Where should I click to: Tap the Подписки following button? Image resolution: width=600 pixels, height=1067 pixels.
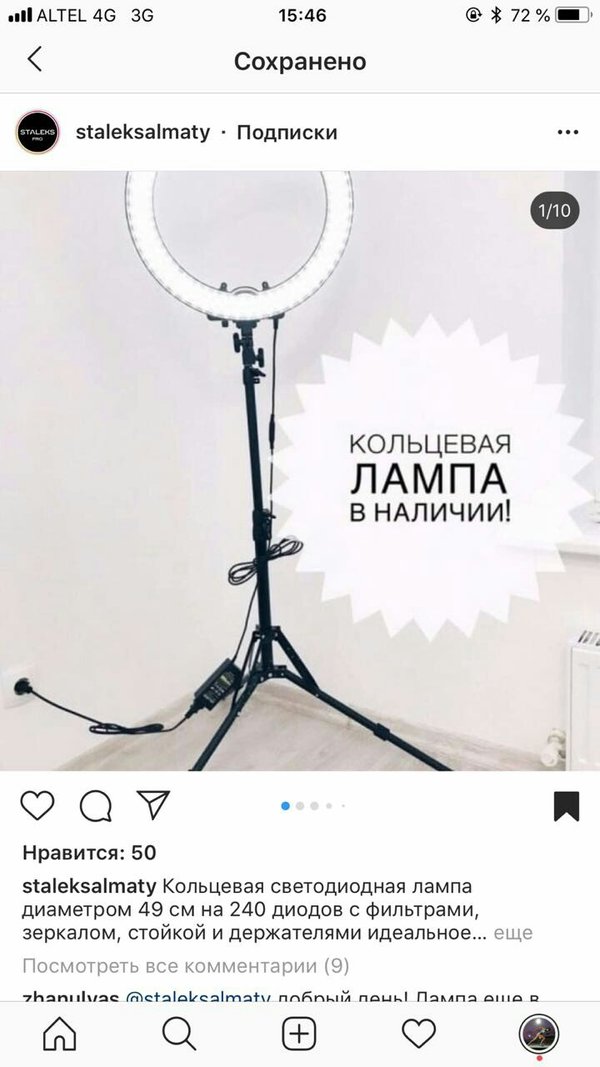click(287, 132)
